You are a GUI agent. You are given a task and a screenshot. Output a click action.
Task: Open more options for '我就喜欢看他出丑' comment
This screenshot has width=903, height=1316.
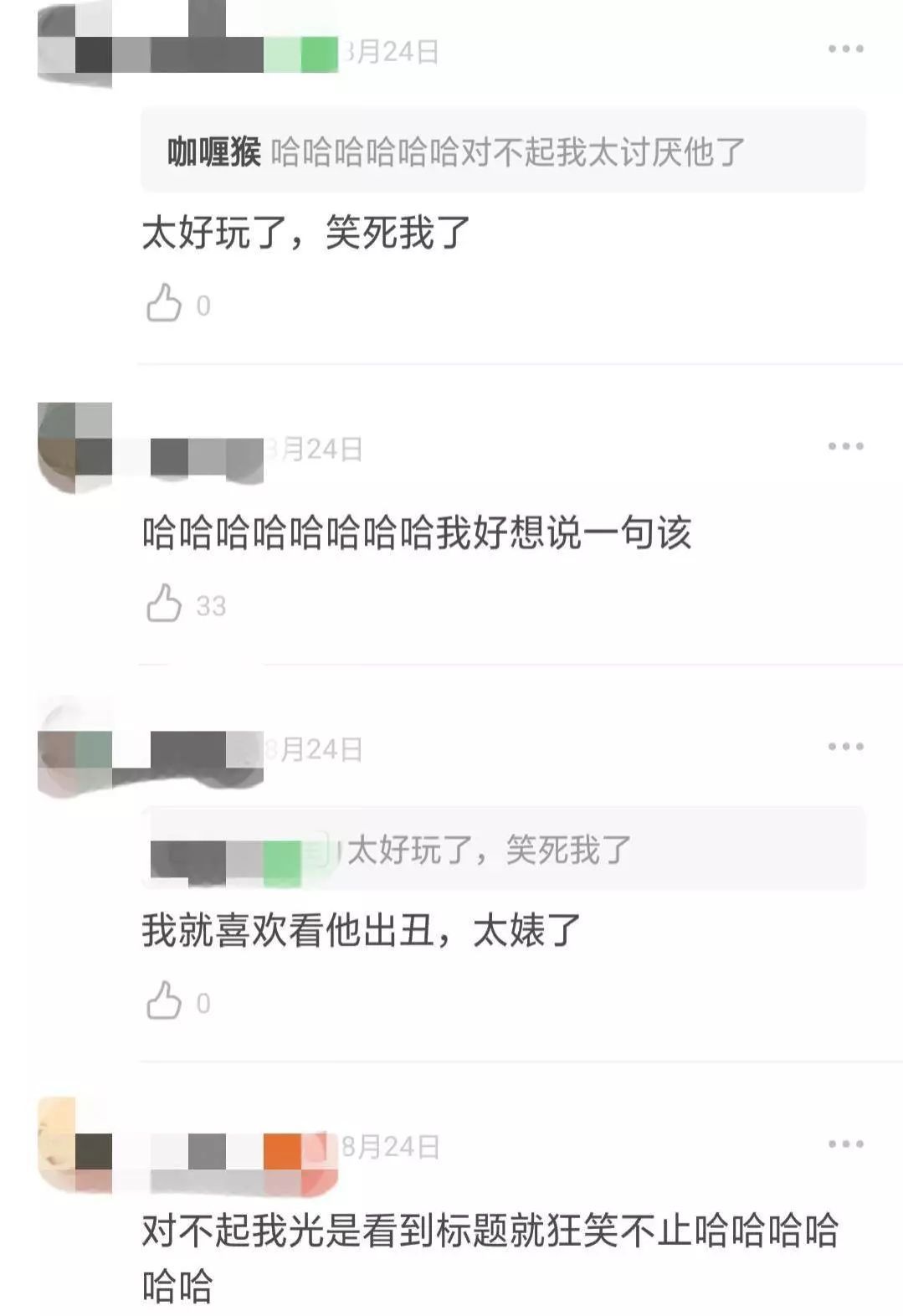pos(845,747)
